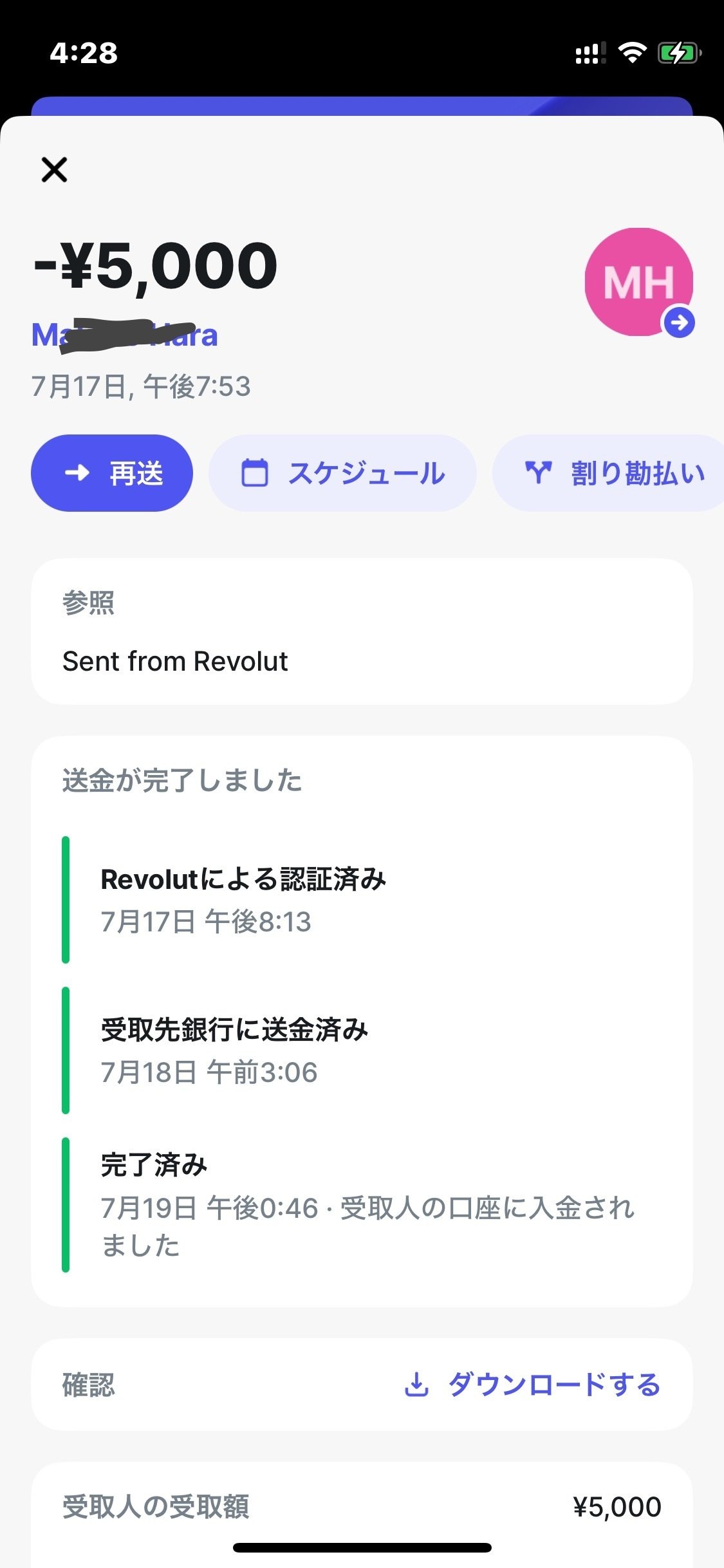Open the MH recipient avatar
Screen dimensions: 724x1568
[x=638, y=281]
